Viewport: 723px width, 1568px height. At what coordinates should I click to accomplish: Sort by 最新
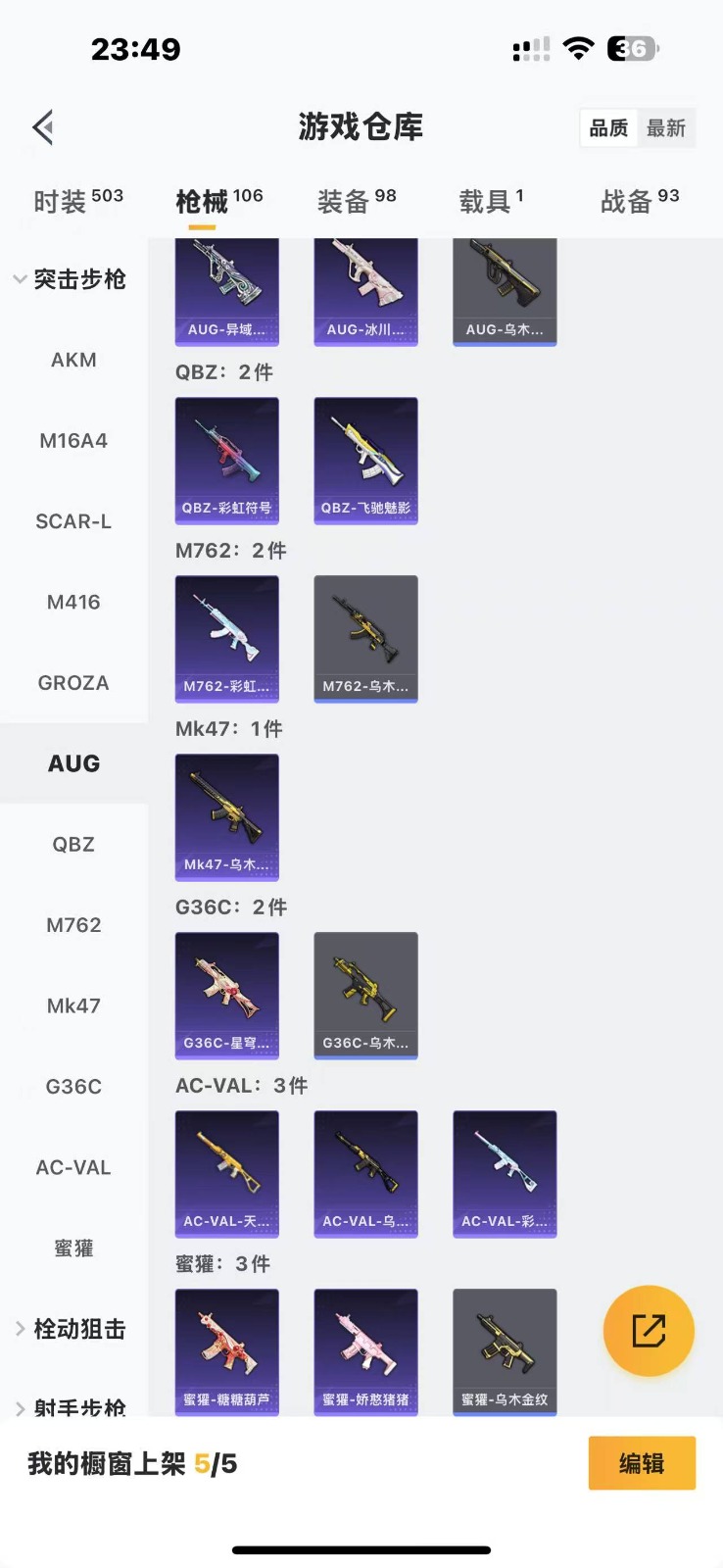[666, 128]
